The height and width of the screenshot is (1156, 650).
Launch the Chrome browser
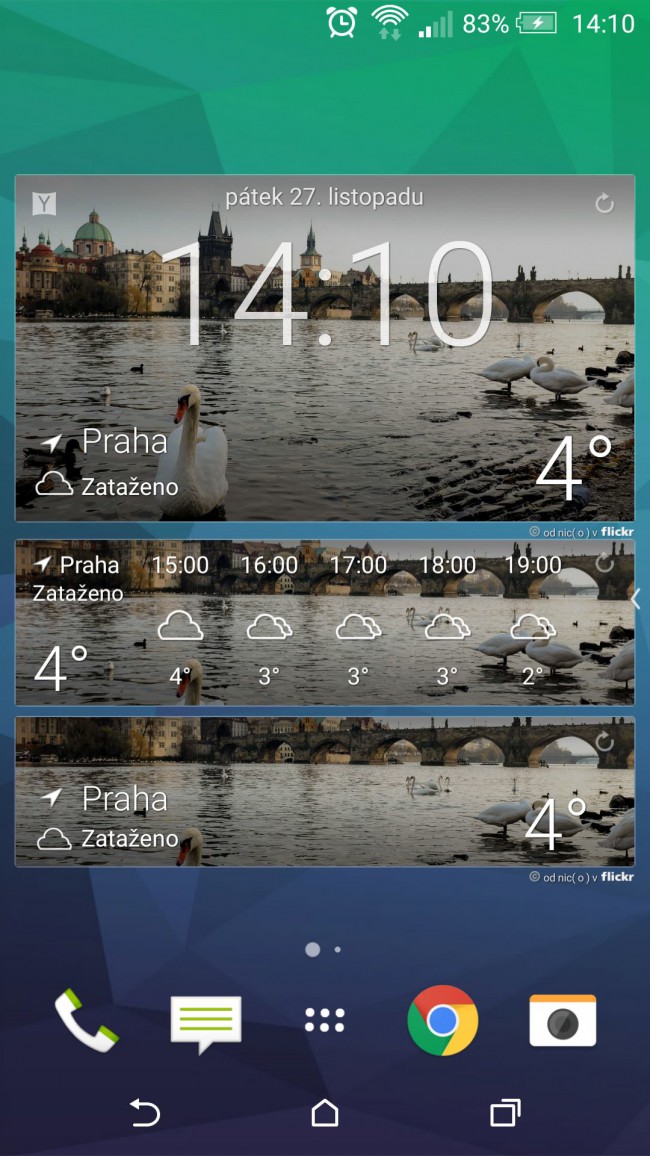coord(443,1020)
